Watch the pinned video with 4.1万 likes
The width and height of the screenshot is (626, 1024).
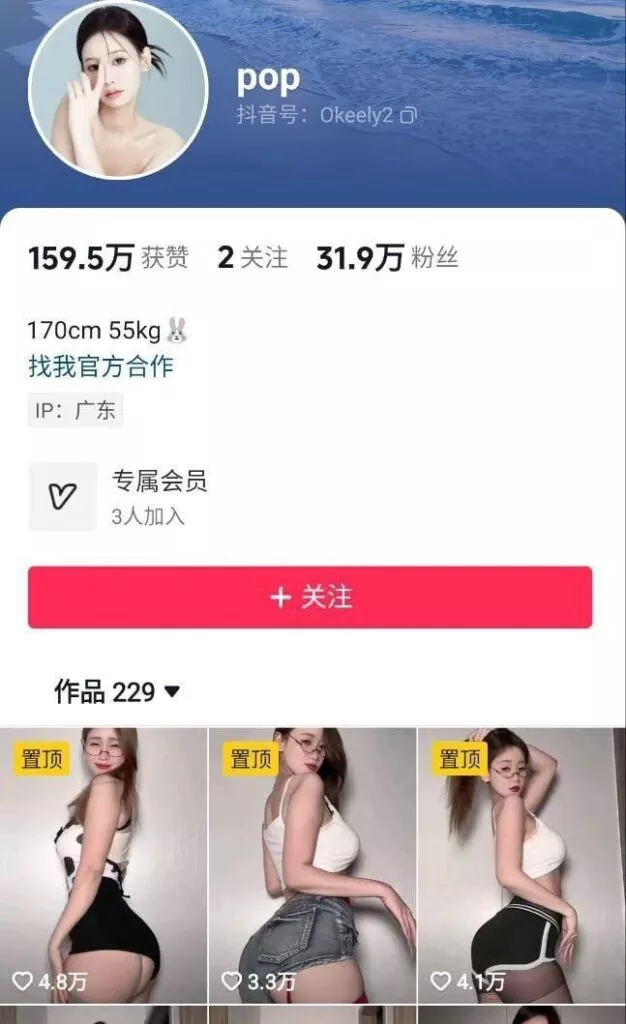(521, 865)
